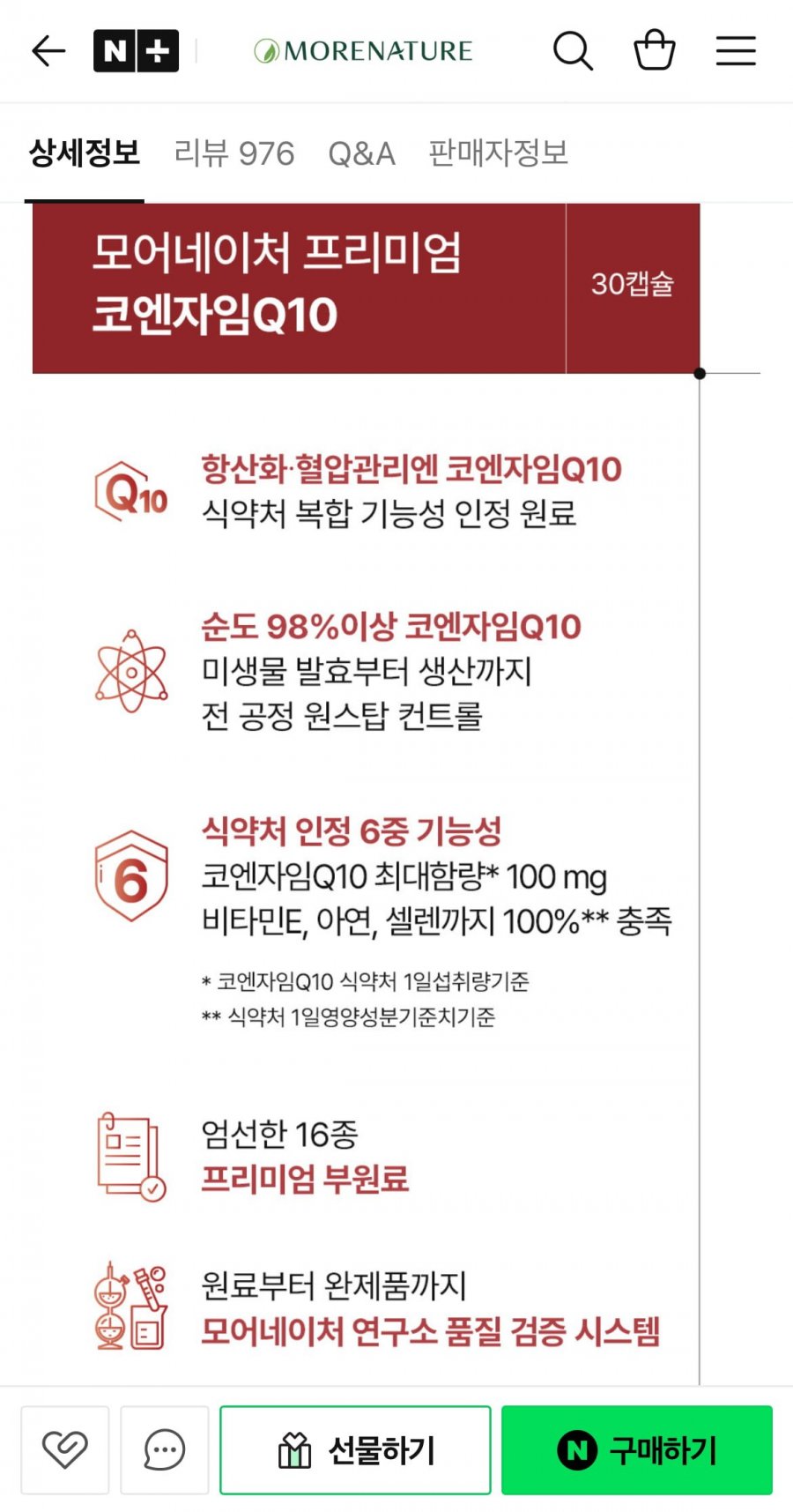
Task: Go back using the arrow icon
Action: 48,51
